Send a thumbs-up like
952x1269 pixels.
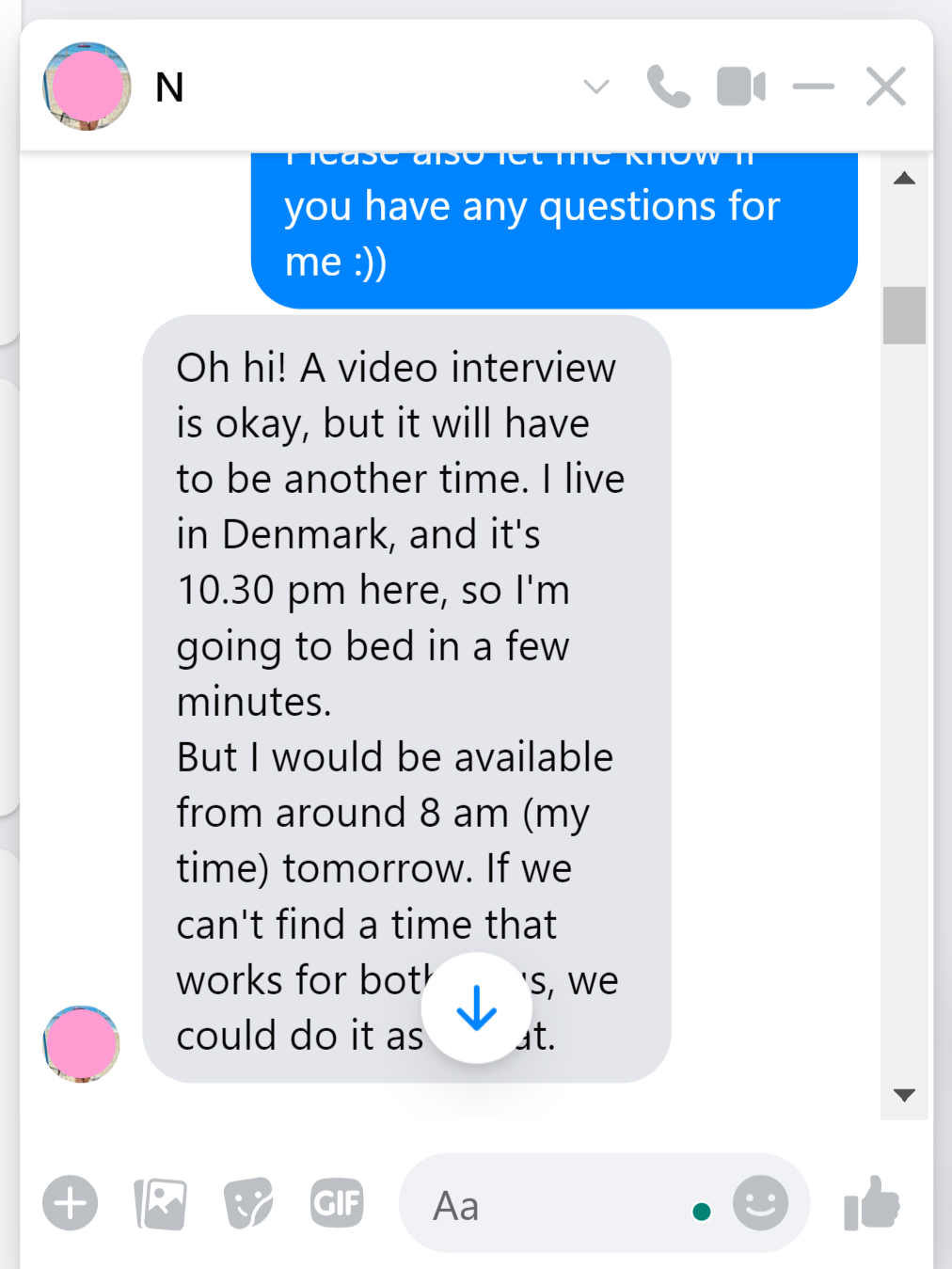872,1203
